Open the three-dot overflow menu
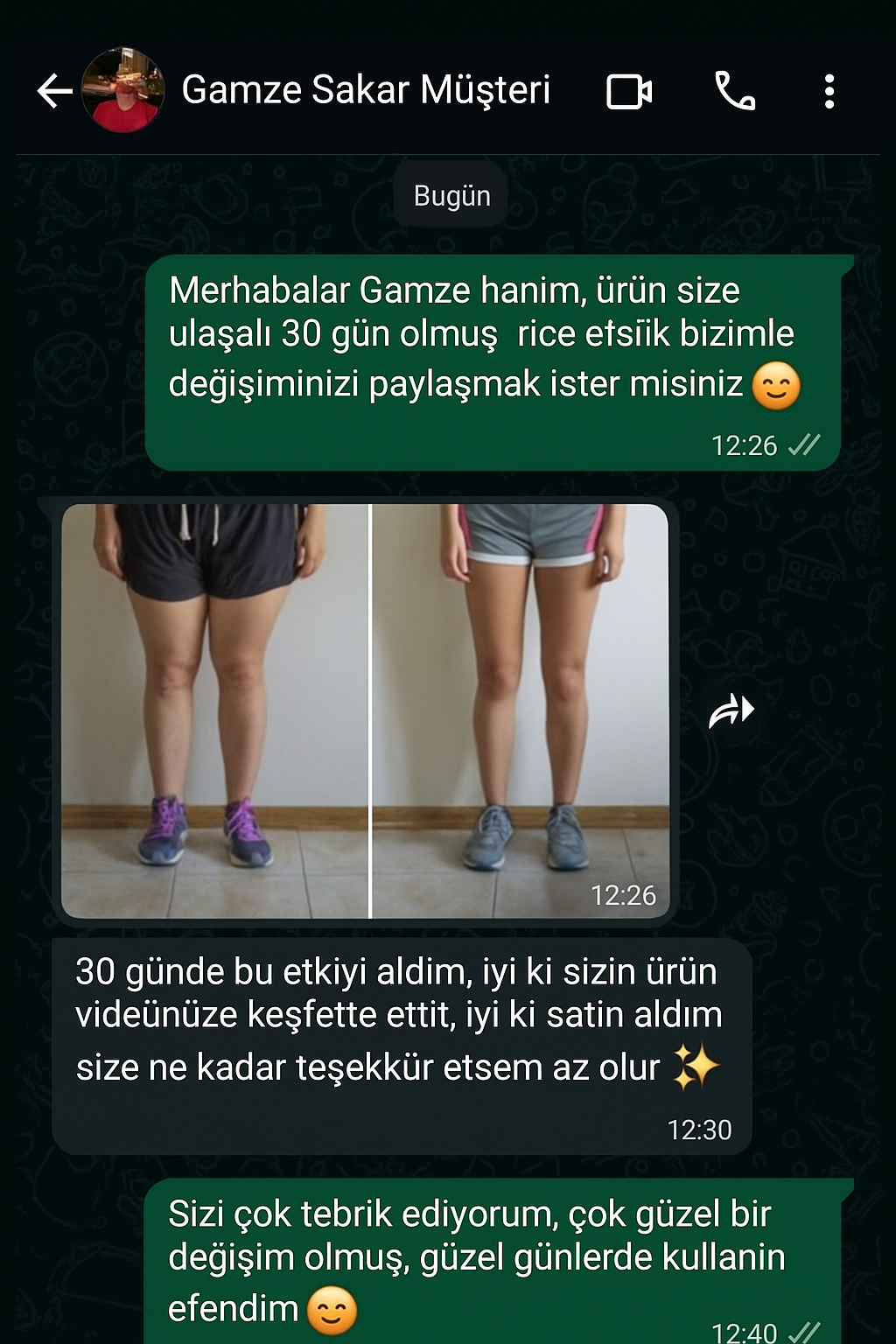The width and height of the screenshot is (896, 1344). click(x=829, y=91)
